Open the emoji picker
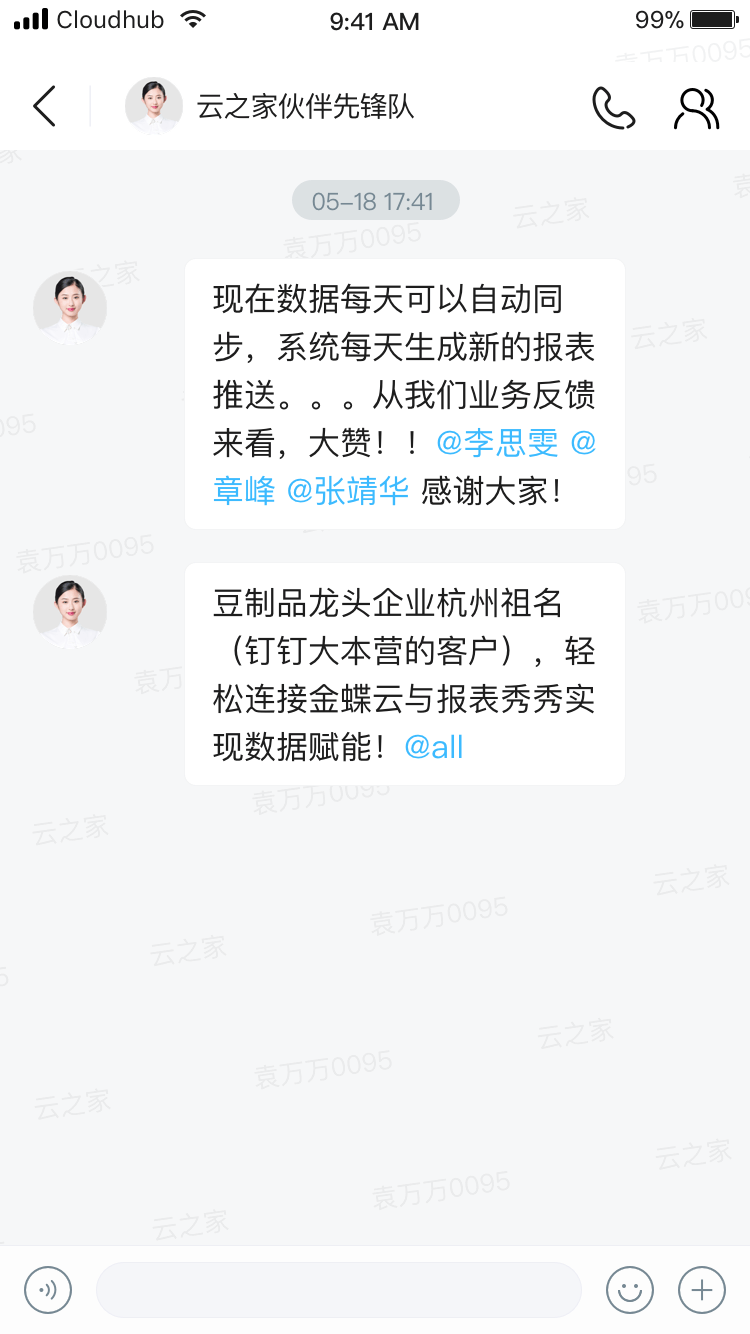 pos(630,1290)
